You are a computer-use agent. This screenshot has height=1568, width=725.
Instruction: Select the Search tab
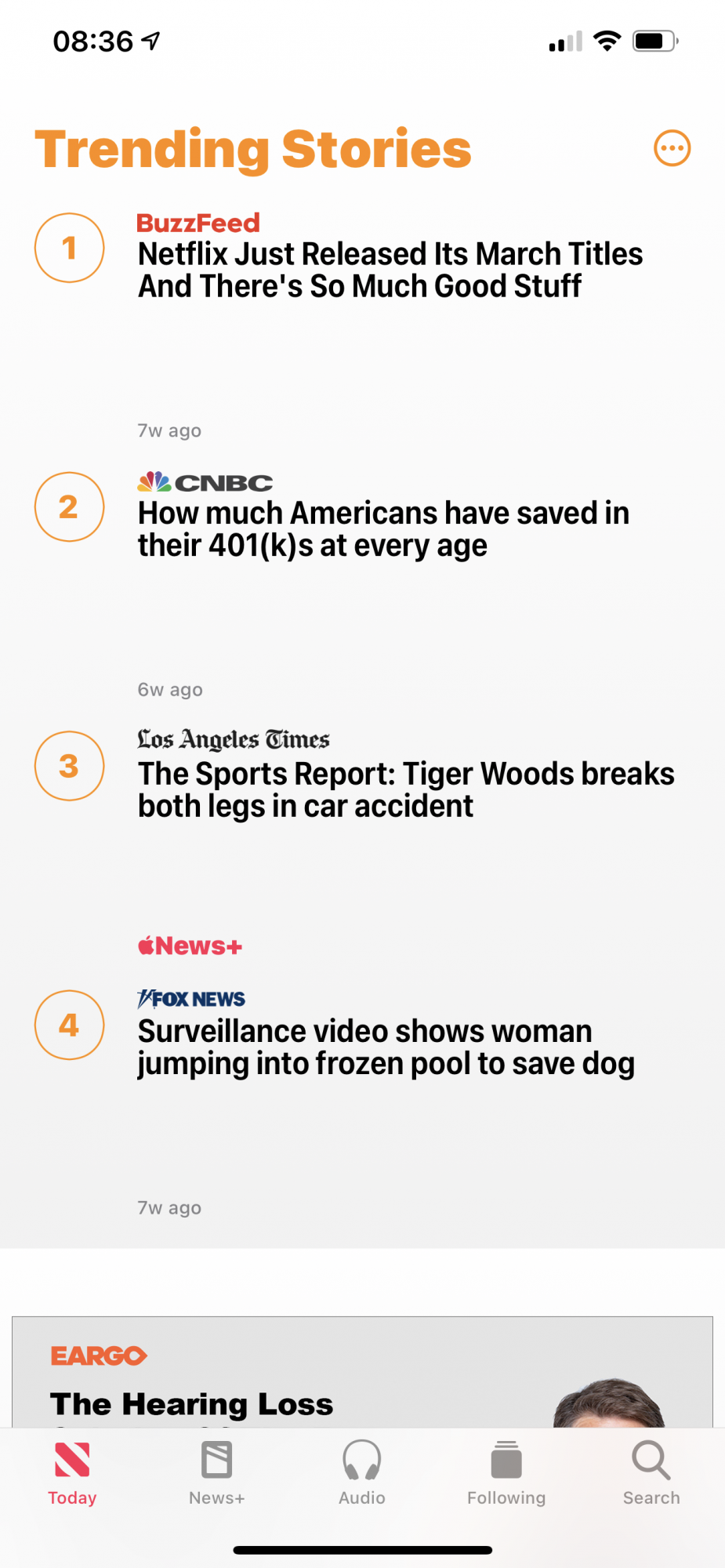pyautogui.click(x=651, y=1472)
